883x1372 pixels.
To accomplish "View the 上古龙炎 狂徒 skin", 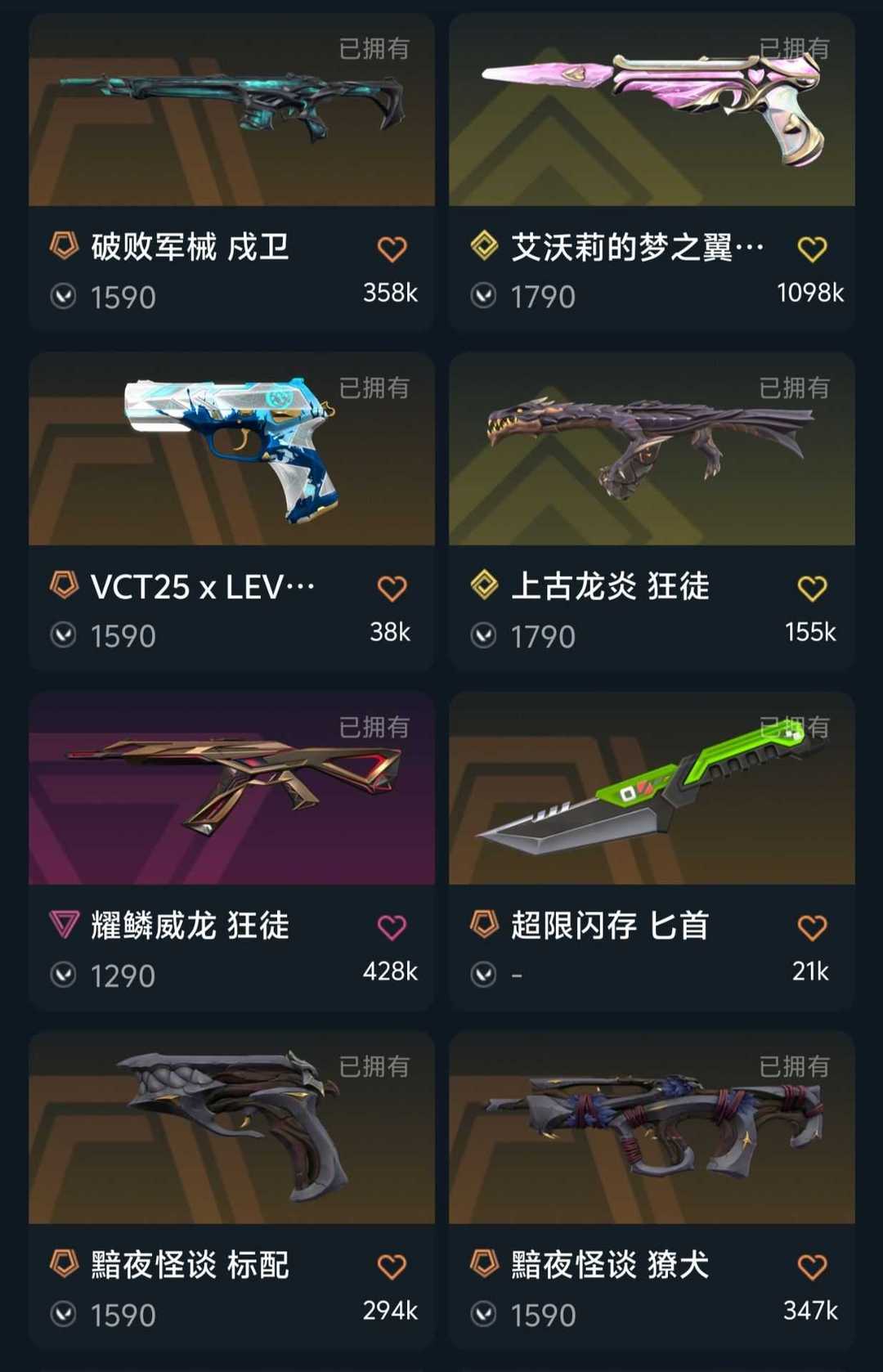I will pyautogui.click(x=652, y=512).
